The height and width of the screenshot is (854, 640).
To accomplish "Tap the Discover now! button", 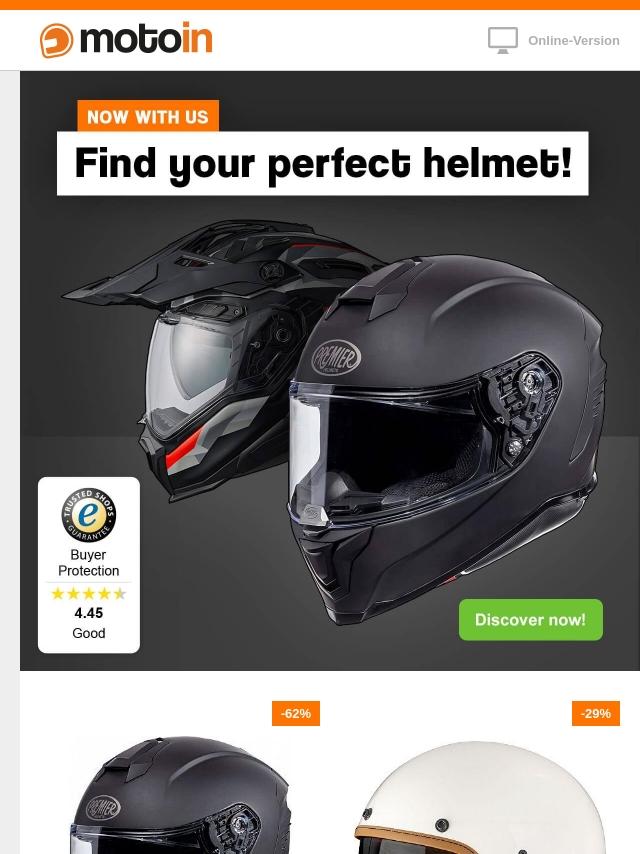I will [x=531, y=620].
